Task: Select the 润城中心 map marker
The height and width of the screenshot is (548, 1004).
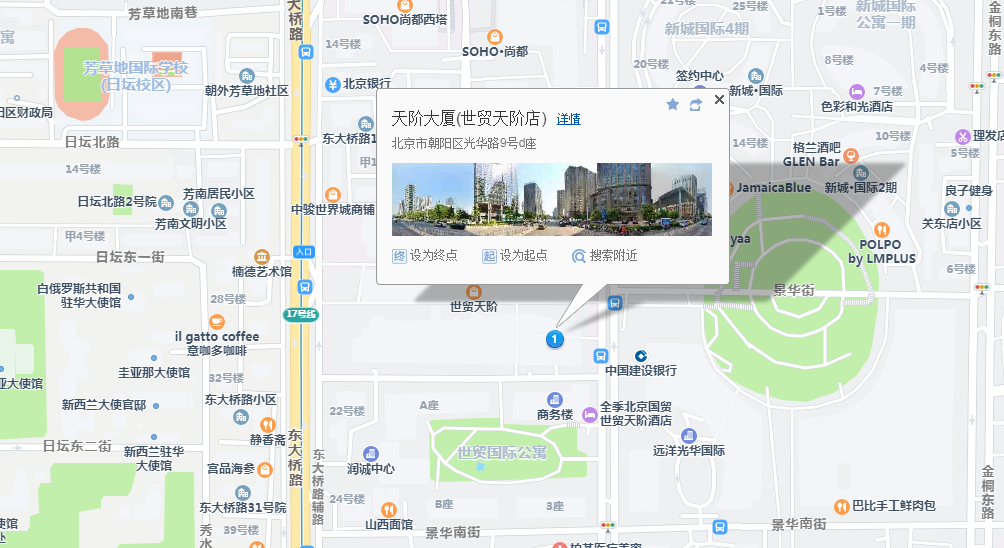Action: [371, 453]
